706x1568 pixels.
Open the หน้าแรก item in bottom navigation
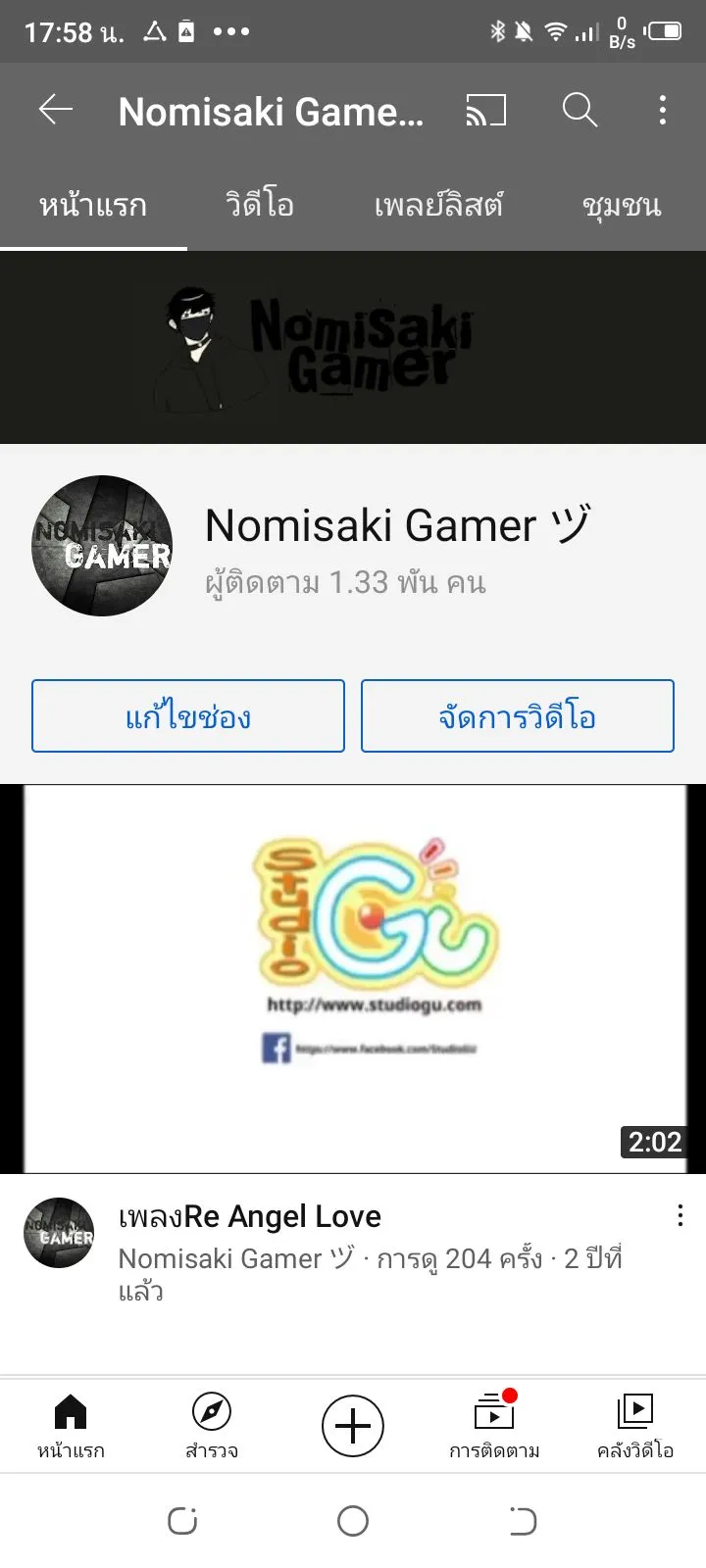pos(71,1426)
